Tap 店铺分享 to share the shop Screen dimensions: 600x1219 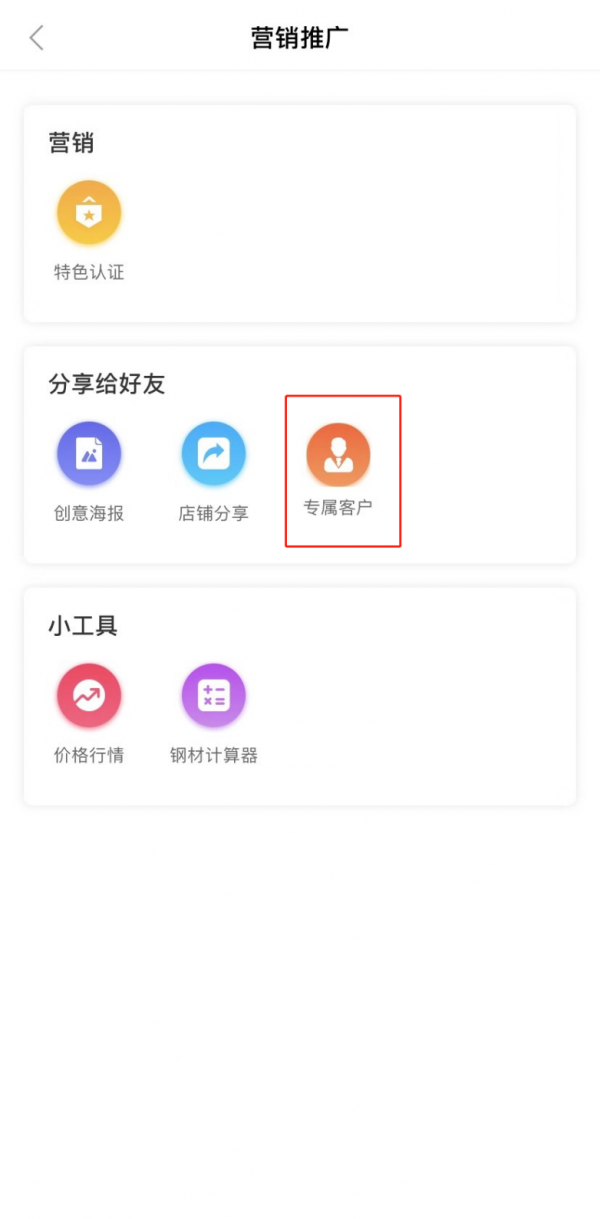click(213, 455)
